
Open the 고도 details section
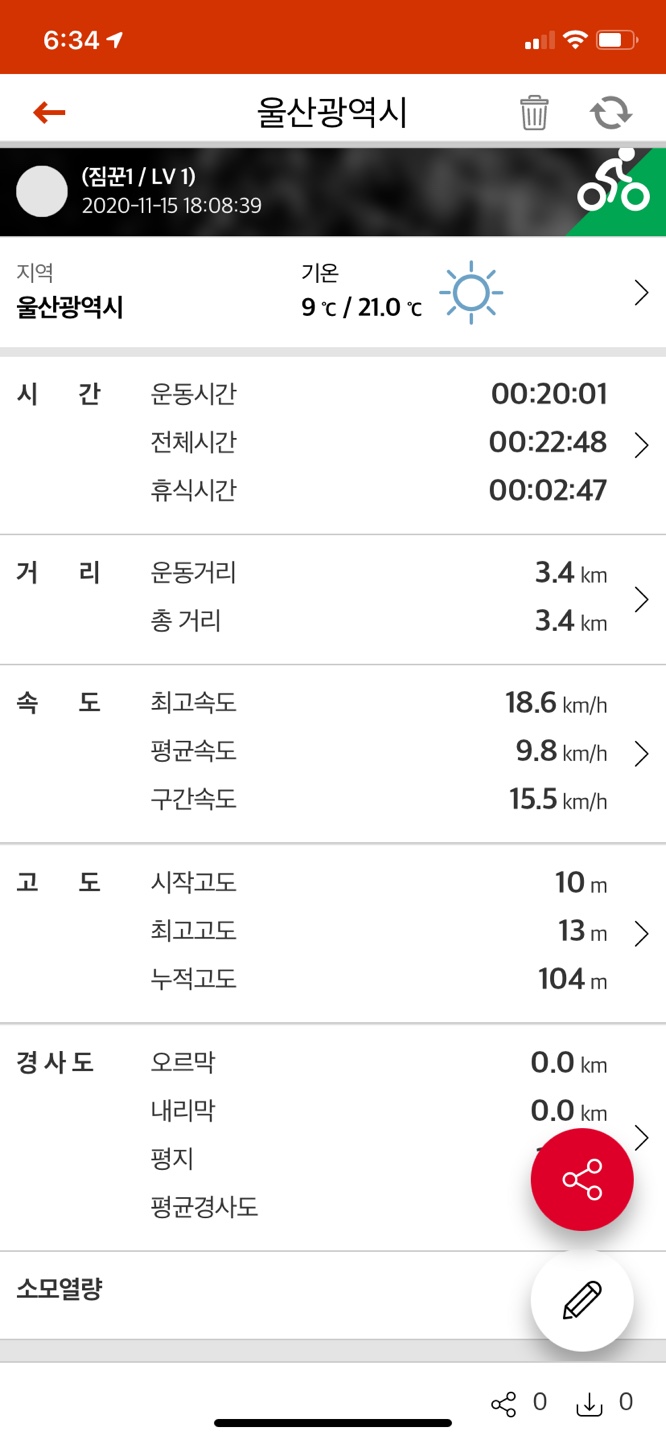333,933
